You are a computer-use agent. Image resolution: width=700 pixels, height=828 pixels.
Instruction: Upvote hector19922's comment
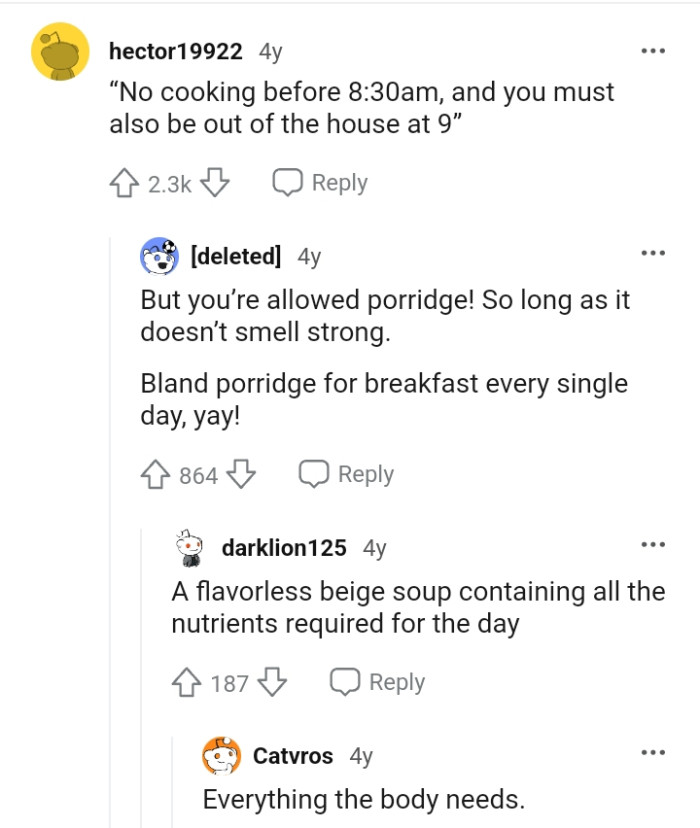(124, 184)
